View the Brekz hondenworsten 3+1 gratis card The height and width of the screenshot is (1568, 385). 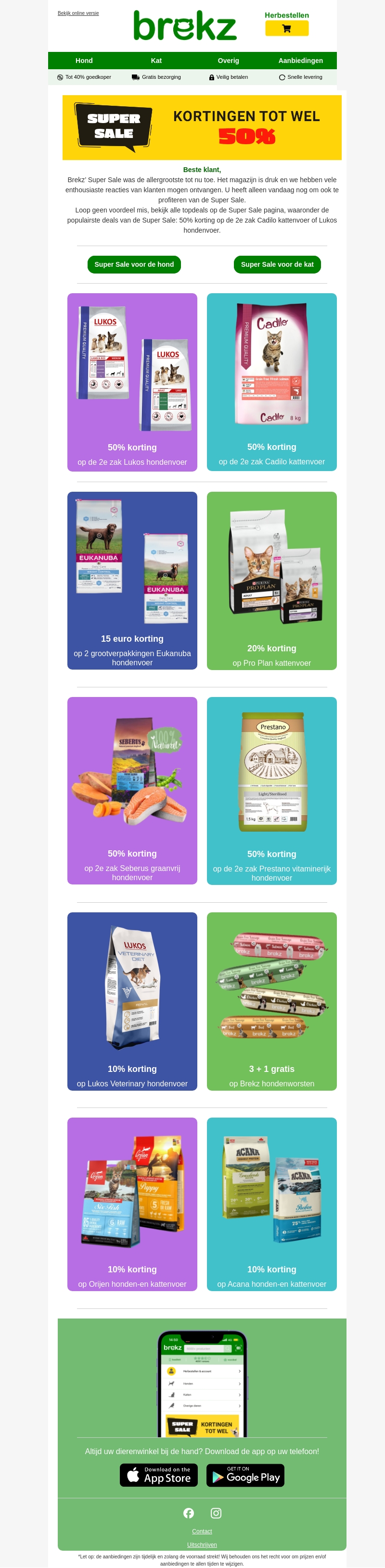coord(272,1001)
